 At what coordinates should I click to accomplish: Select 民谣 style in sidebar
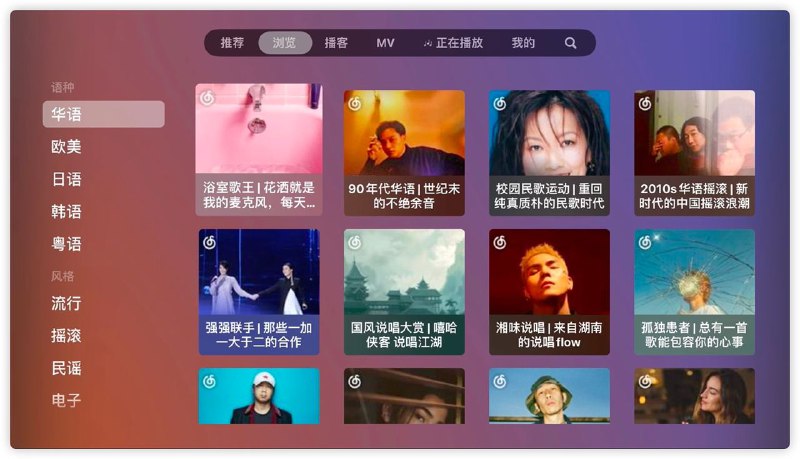coord(66,368)
